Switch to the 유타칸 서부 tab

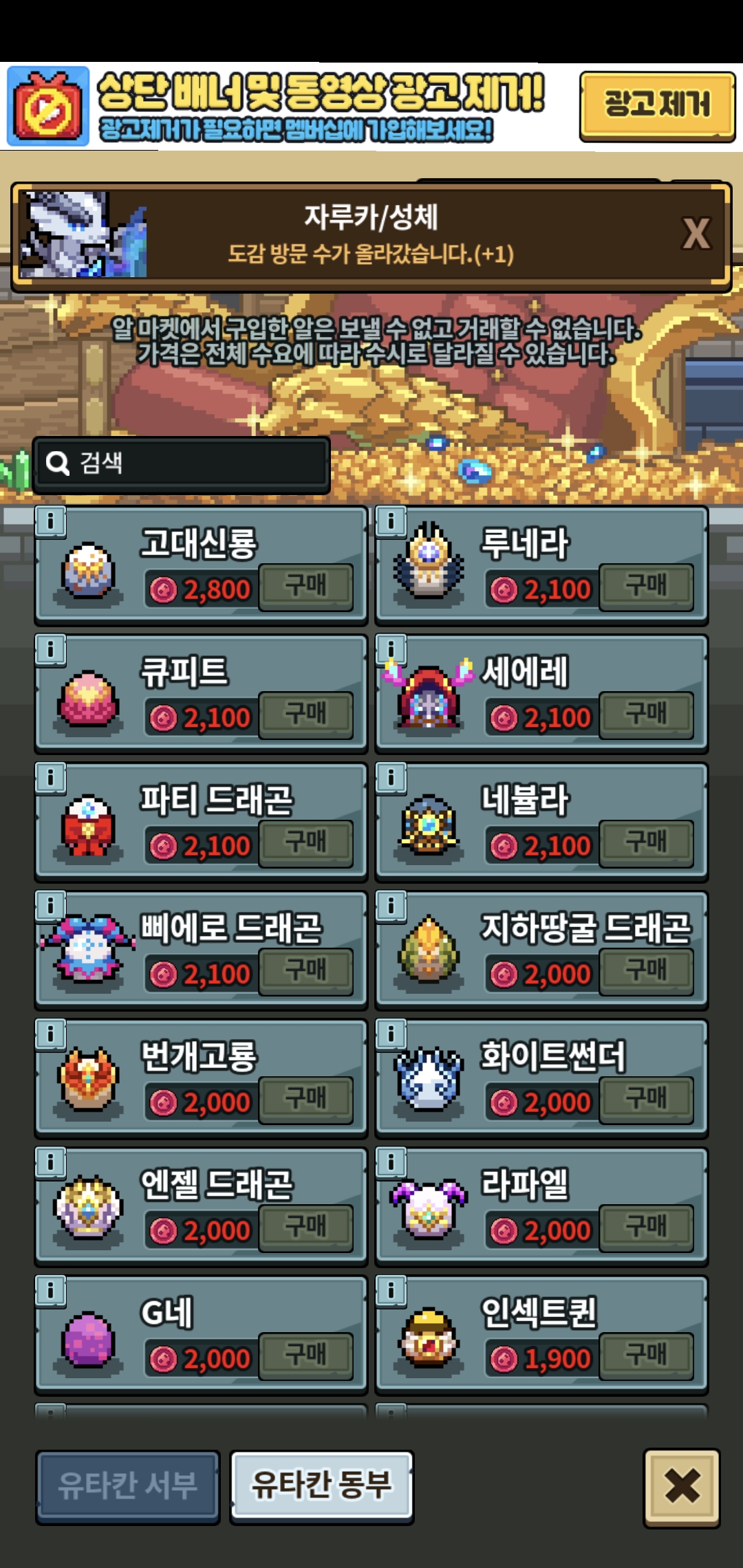pyautogui.click(x=128, y=1485)
